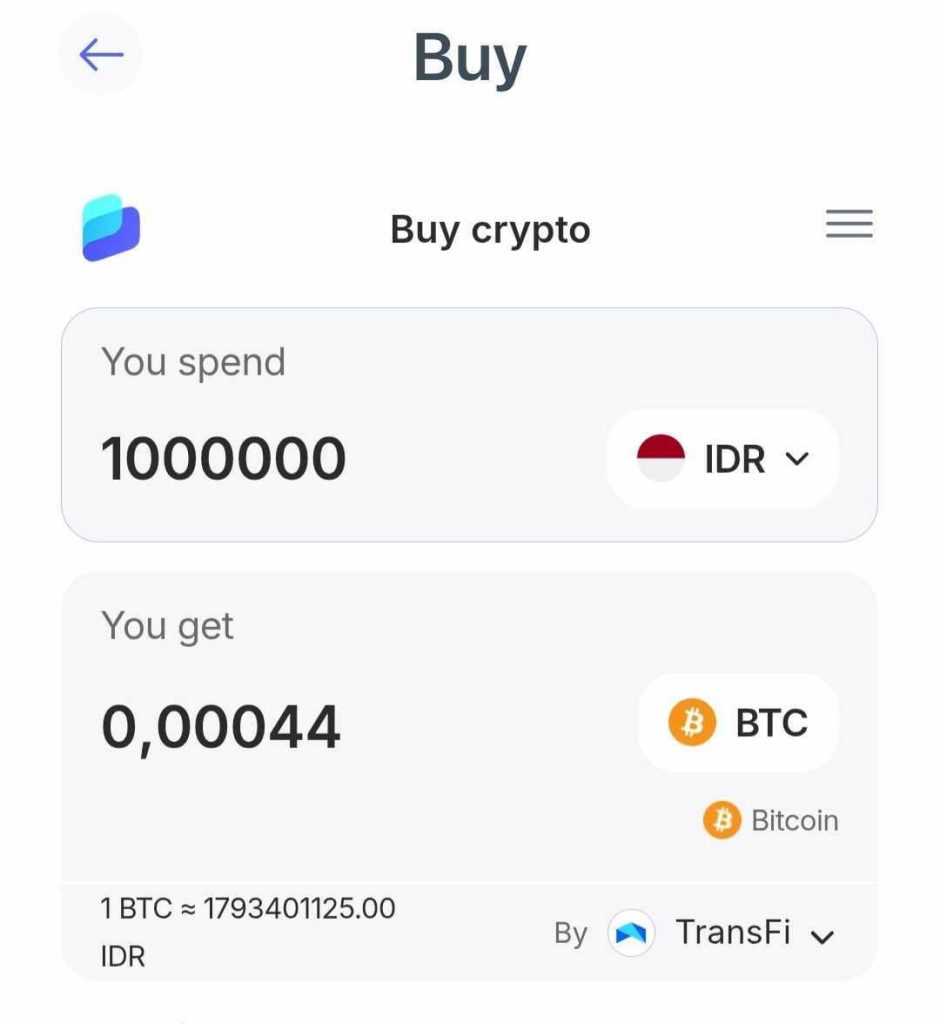940x1024 pixels.
Task: Click the Indonesian flag icon
Action: [659, 458]
